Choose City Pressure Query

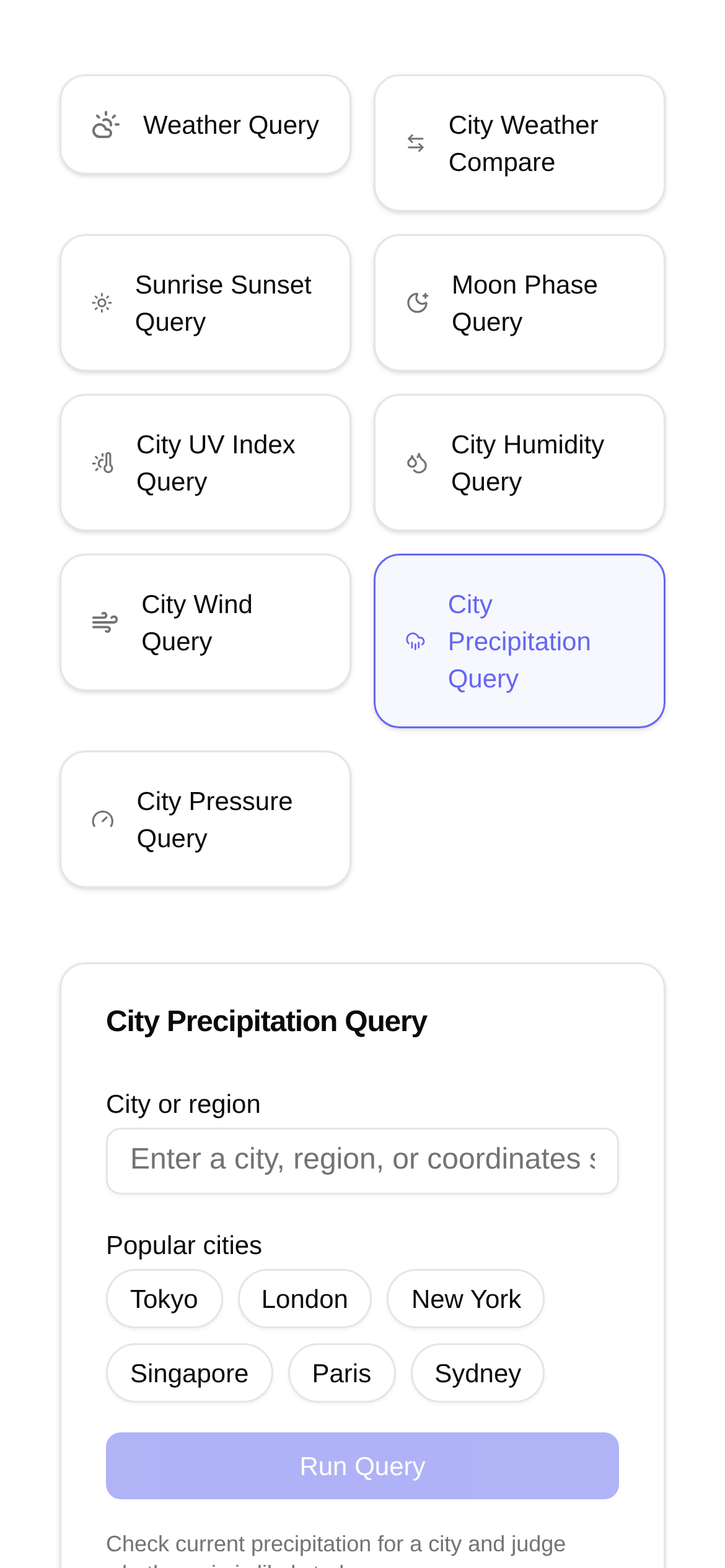click(205, 820)
